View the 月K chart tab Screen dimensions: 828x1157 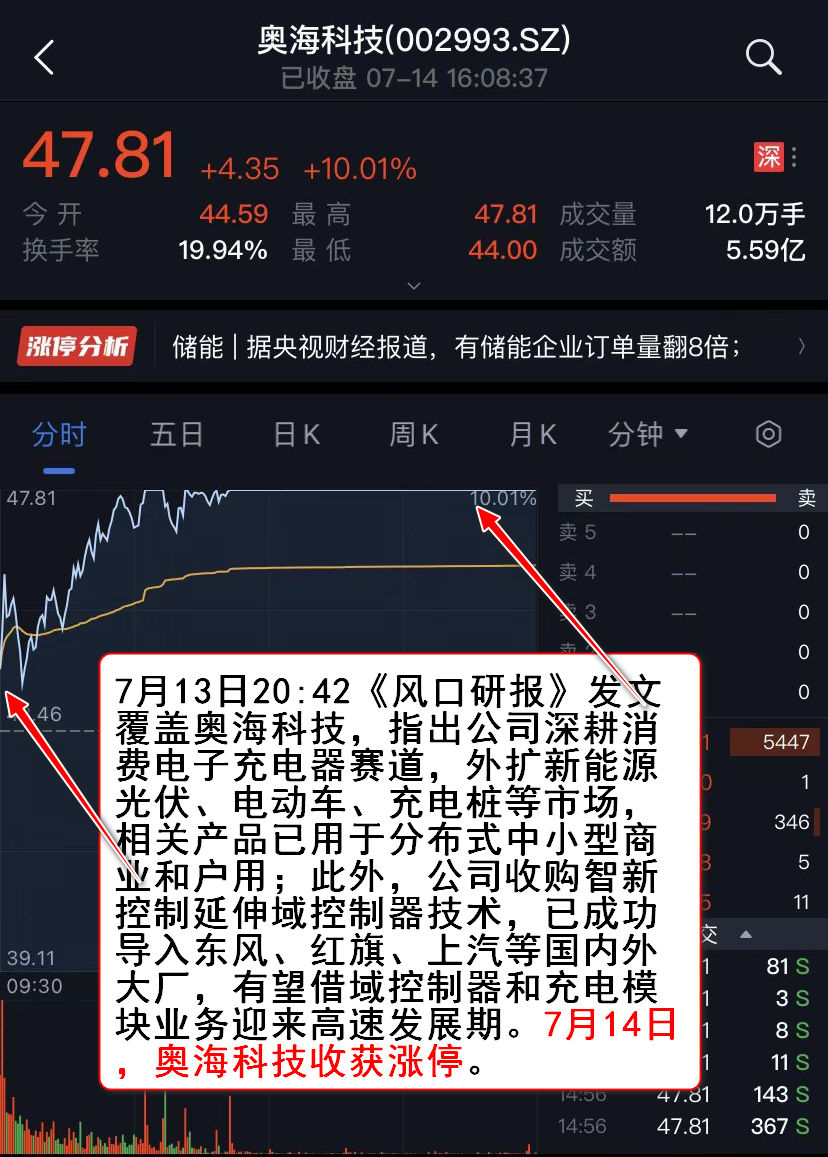(x=532, y=435)
